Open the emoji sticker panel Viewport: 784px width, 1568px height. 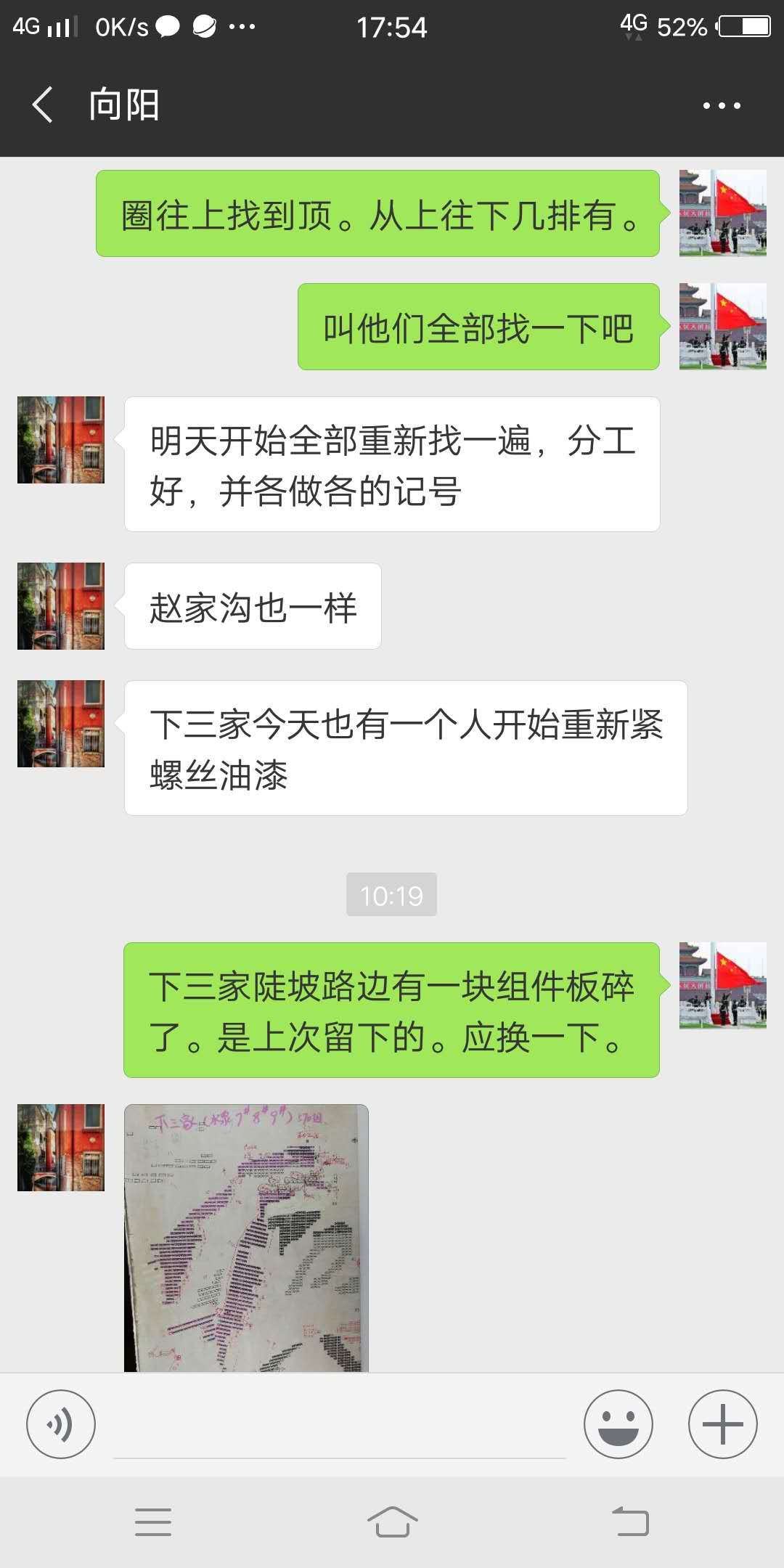618,1424
